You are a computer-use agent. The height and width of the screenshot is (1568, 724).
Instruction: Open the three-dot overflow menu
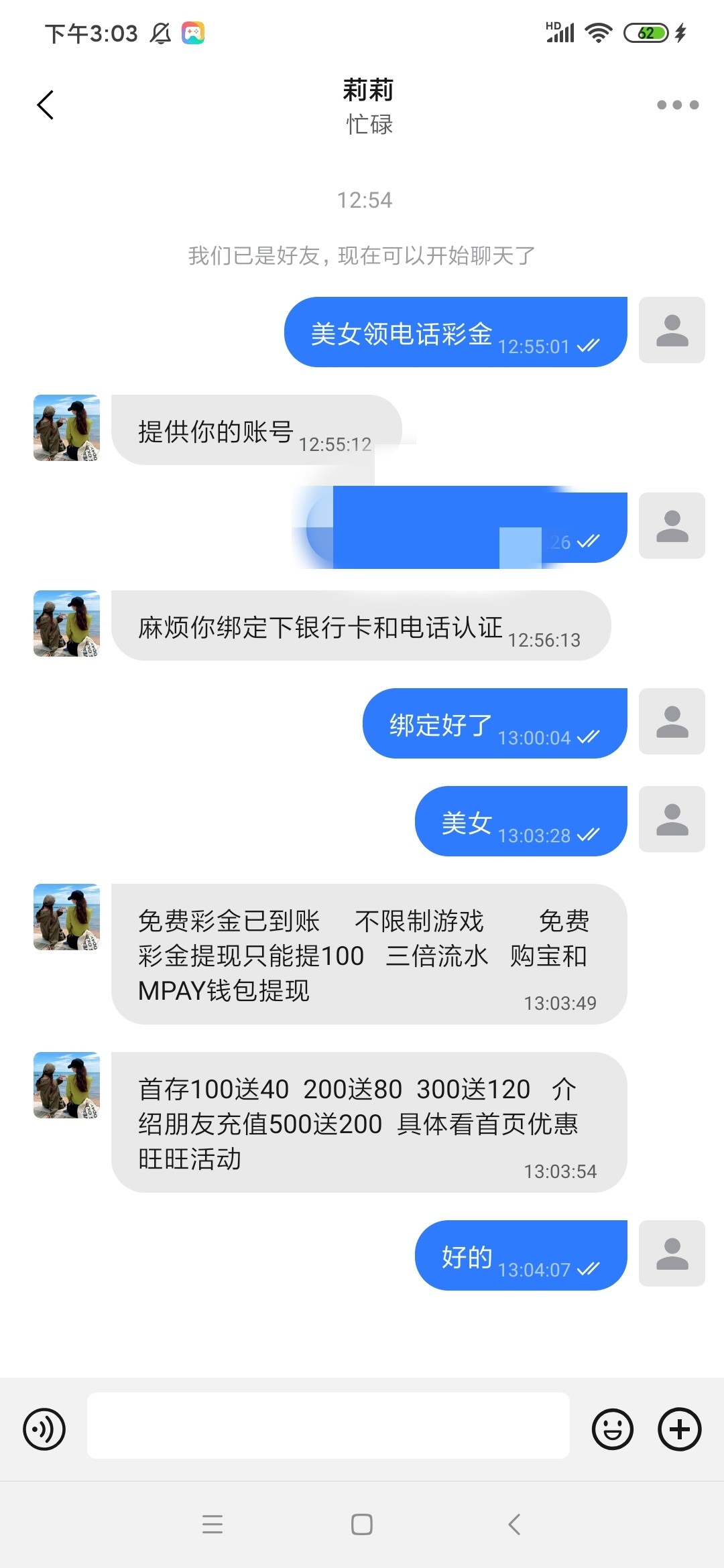pyautogui.click(x=677, y=105)
